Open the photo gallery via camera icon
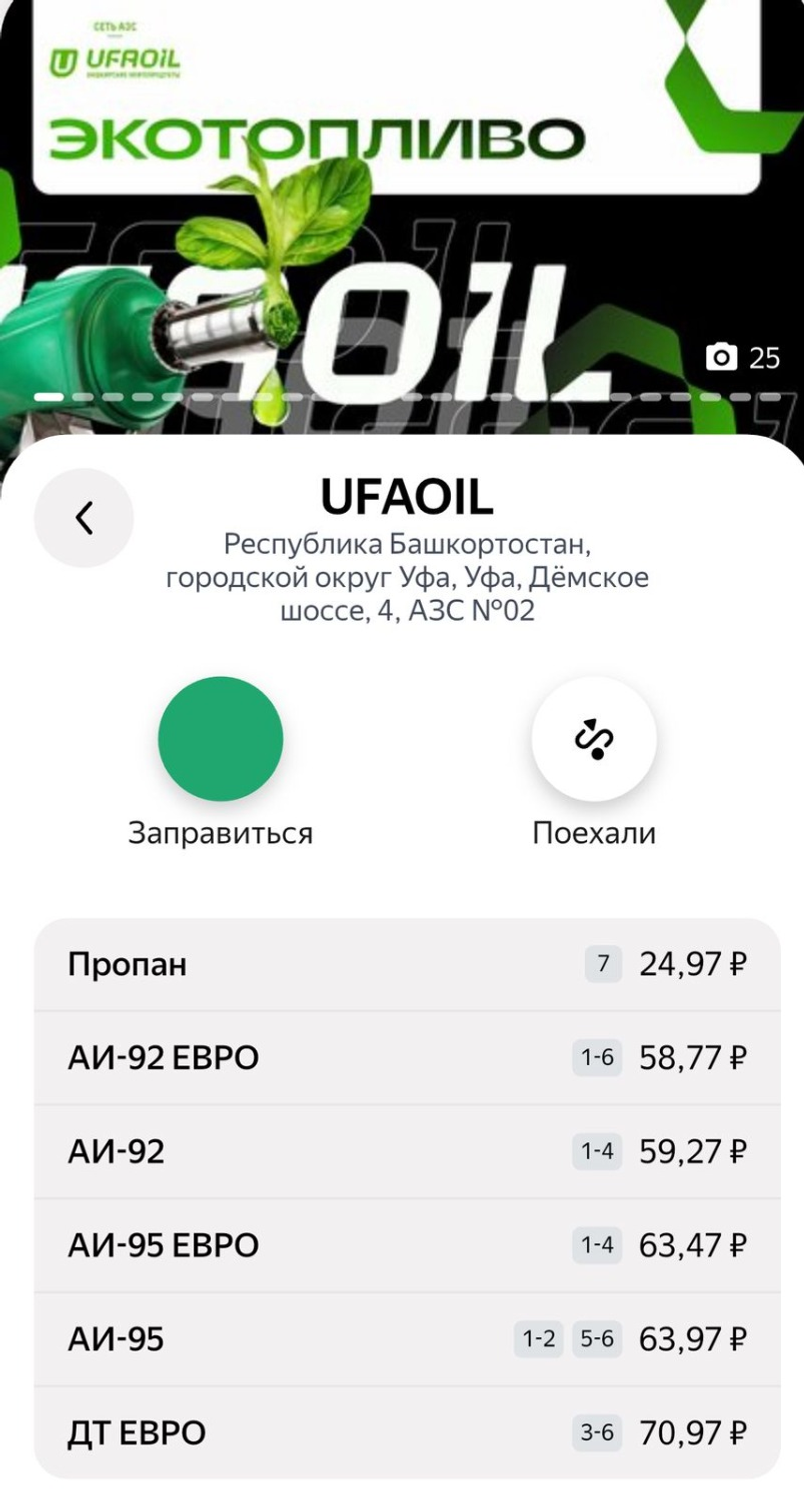Image resolution: width=804 pixels, height=1500 pixels. click(x=722, y=357)
